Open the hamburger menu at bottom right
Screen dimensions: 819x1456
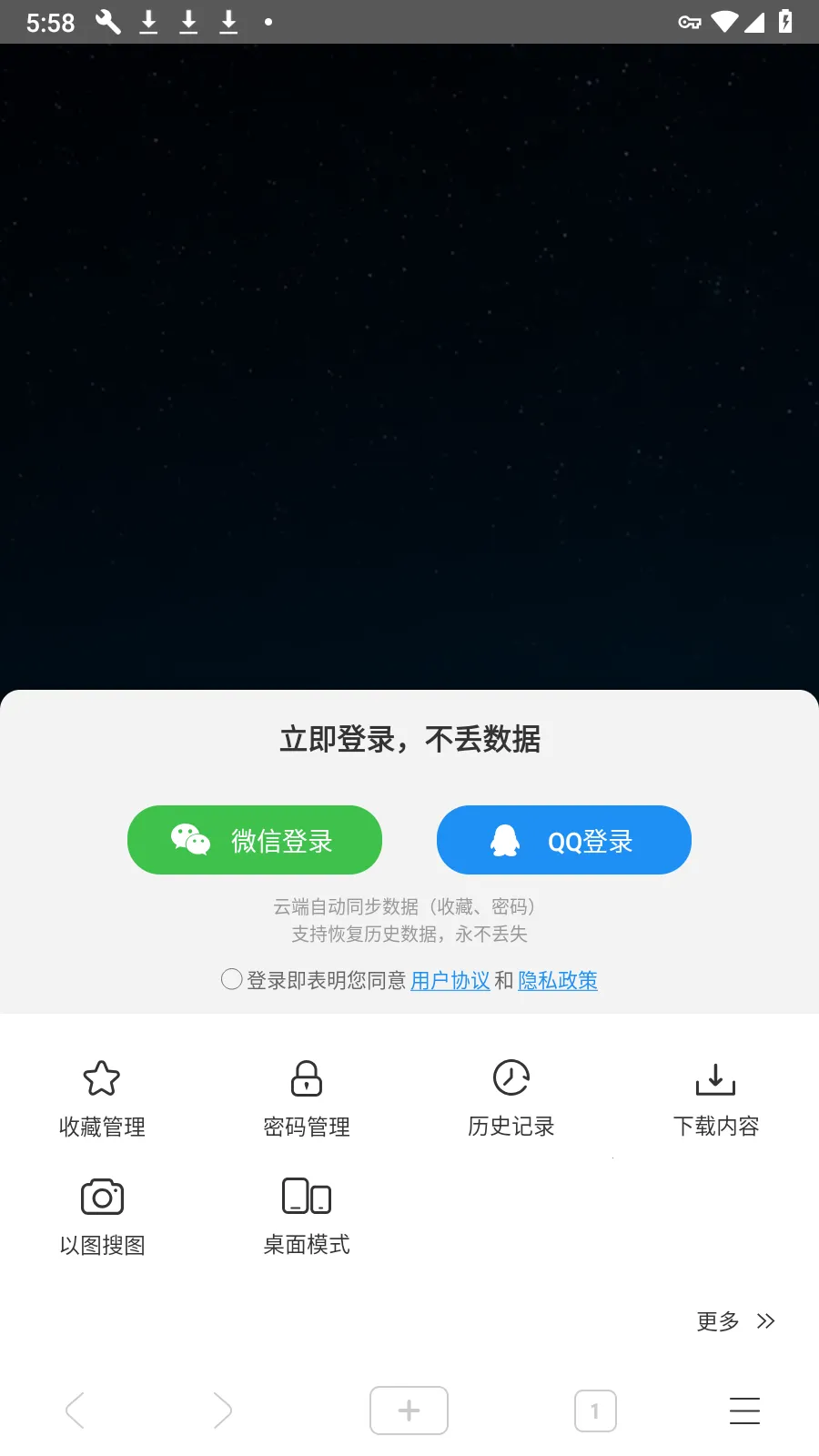[744, 1410]
